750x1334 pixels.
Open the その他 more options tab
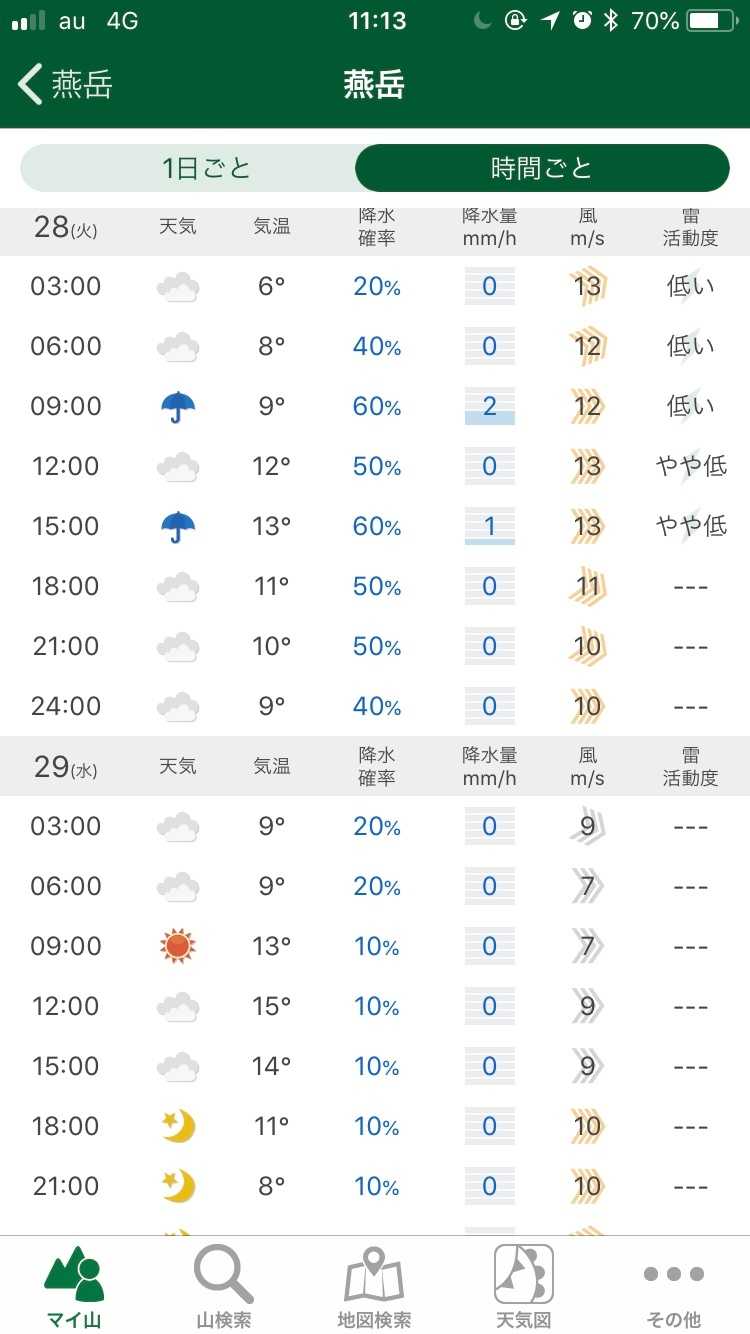pos(674,1286)
